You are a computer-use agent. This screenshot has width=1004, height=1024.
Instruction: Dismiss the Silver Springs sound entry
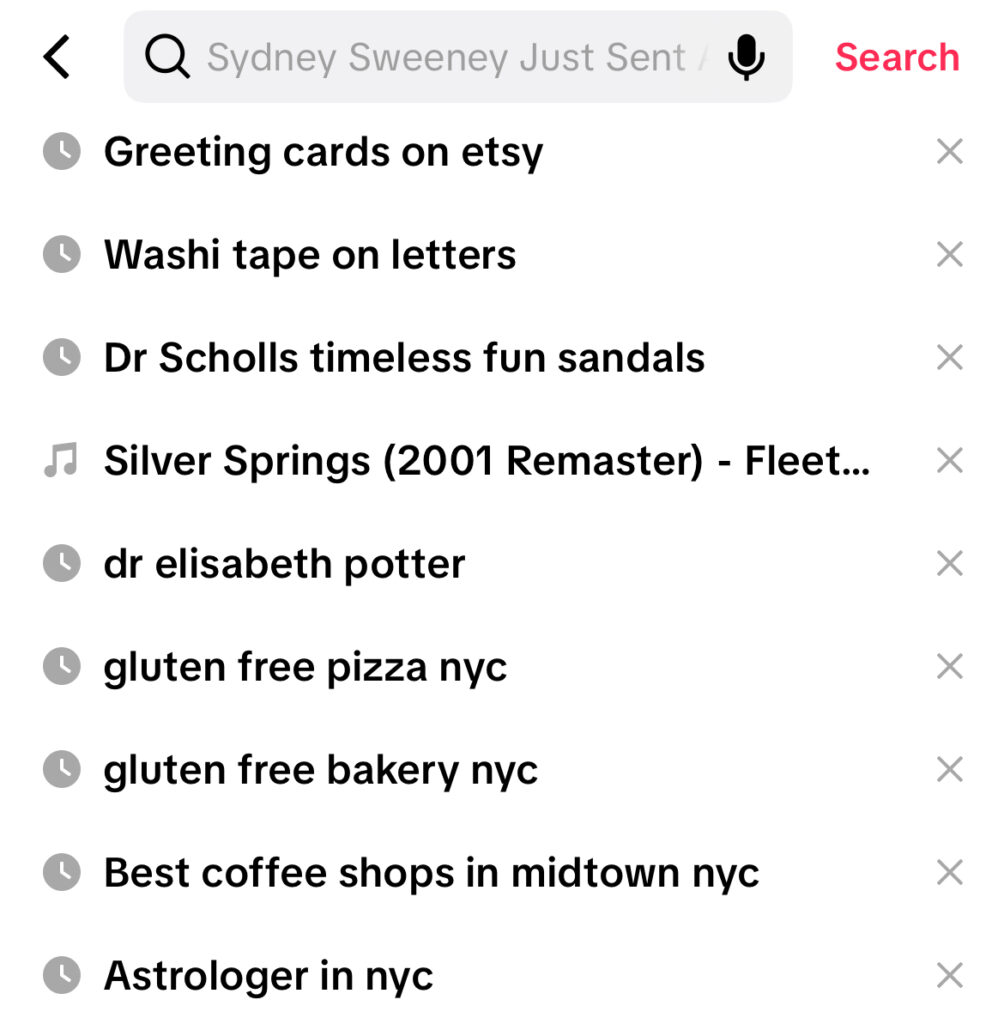pos(949,461)
